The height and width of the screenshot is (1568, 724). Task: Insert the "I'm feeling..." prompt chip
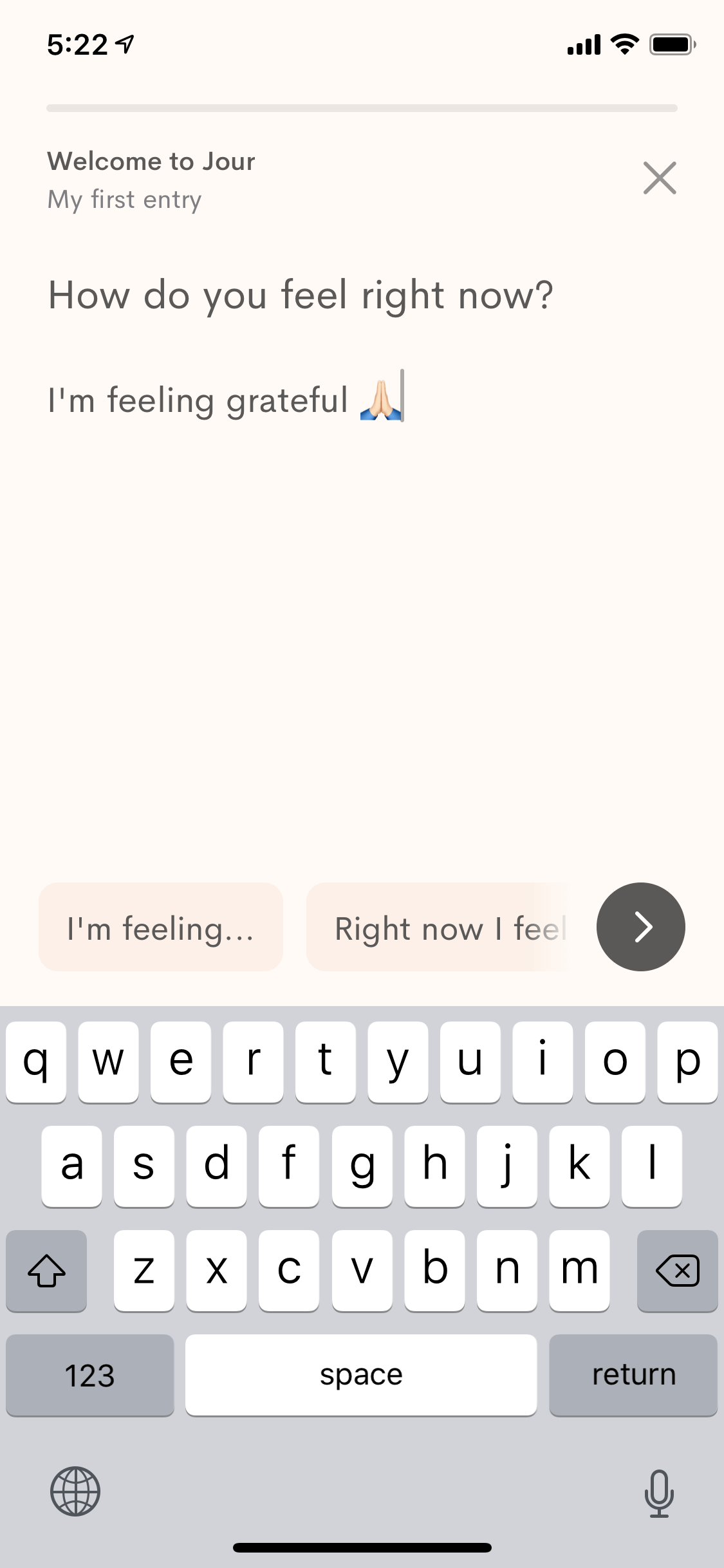[161, 927]
